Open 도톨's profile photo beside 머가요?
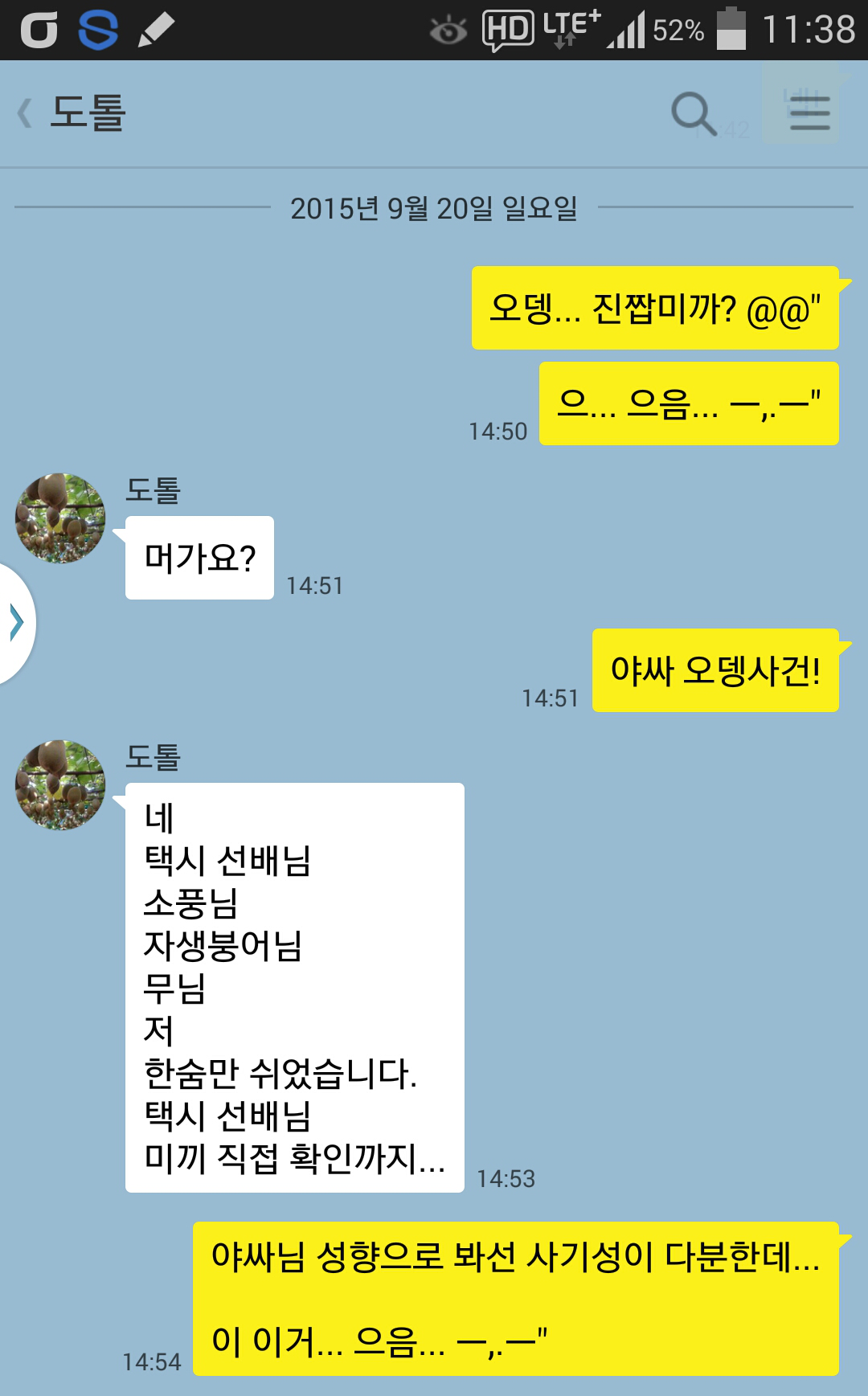The width and height of the screenshot is (868, 1396). 60,518
